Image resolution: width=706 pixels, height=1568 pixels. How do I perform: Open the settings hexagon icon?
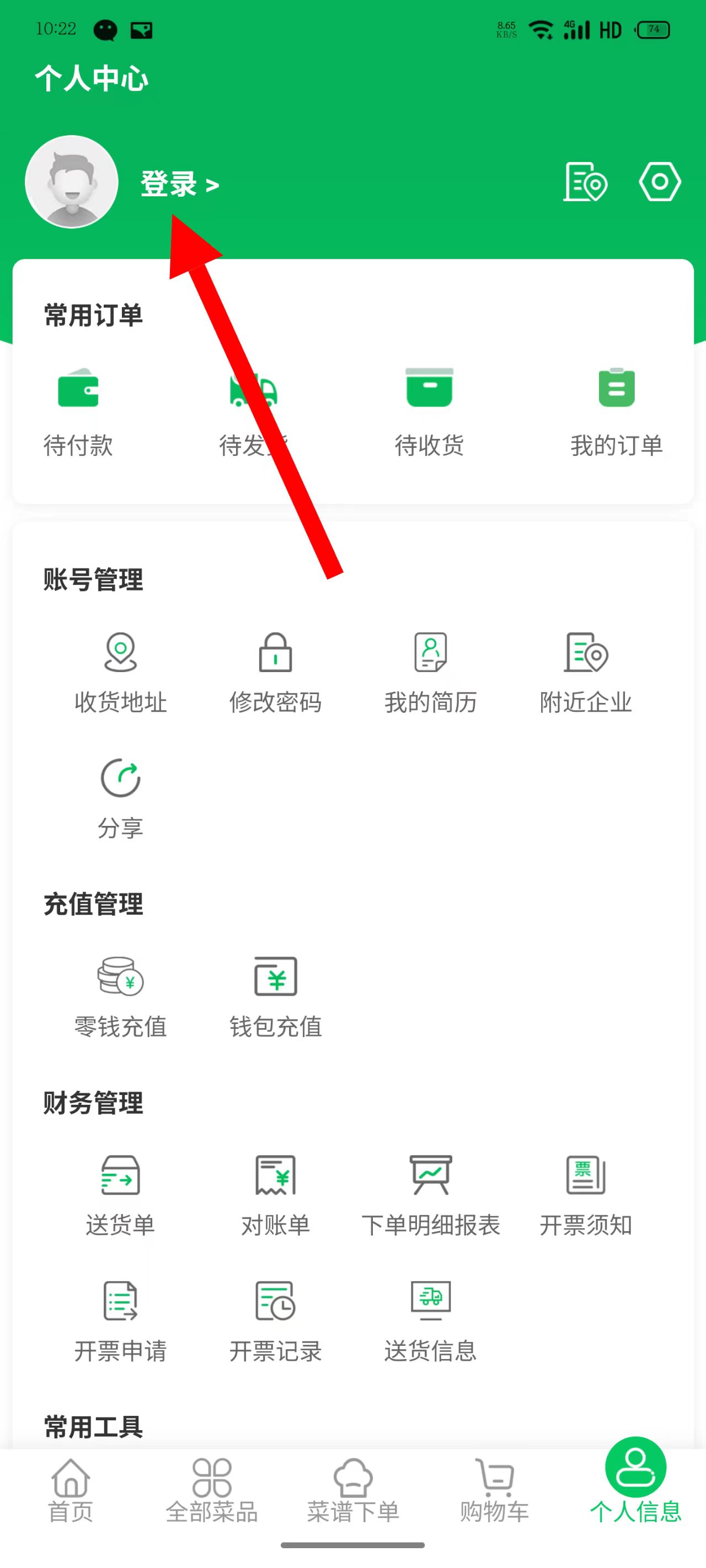[x=659, y=182]
